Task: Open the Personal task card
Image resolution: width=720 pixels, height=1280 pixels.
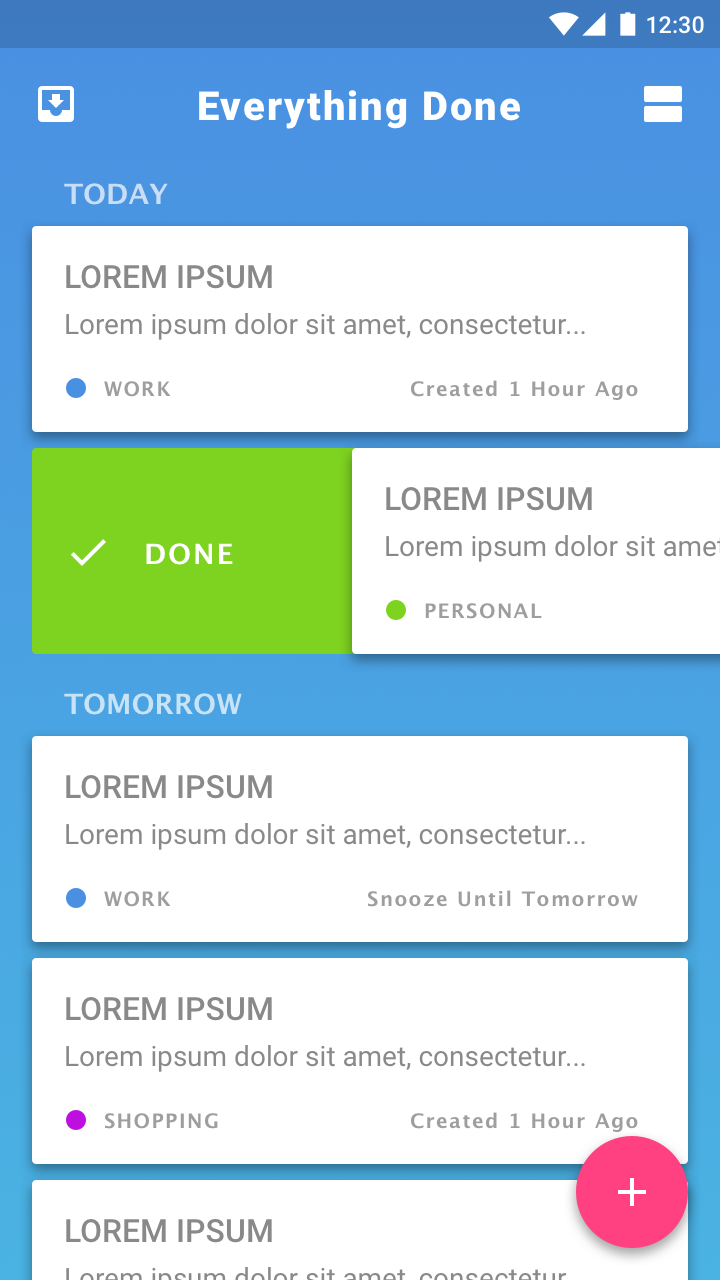Action: point(536,551)
